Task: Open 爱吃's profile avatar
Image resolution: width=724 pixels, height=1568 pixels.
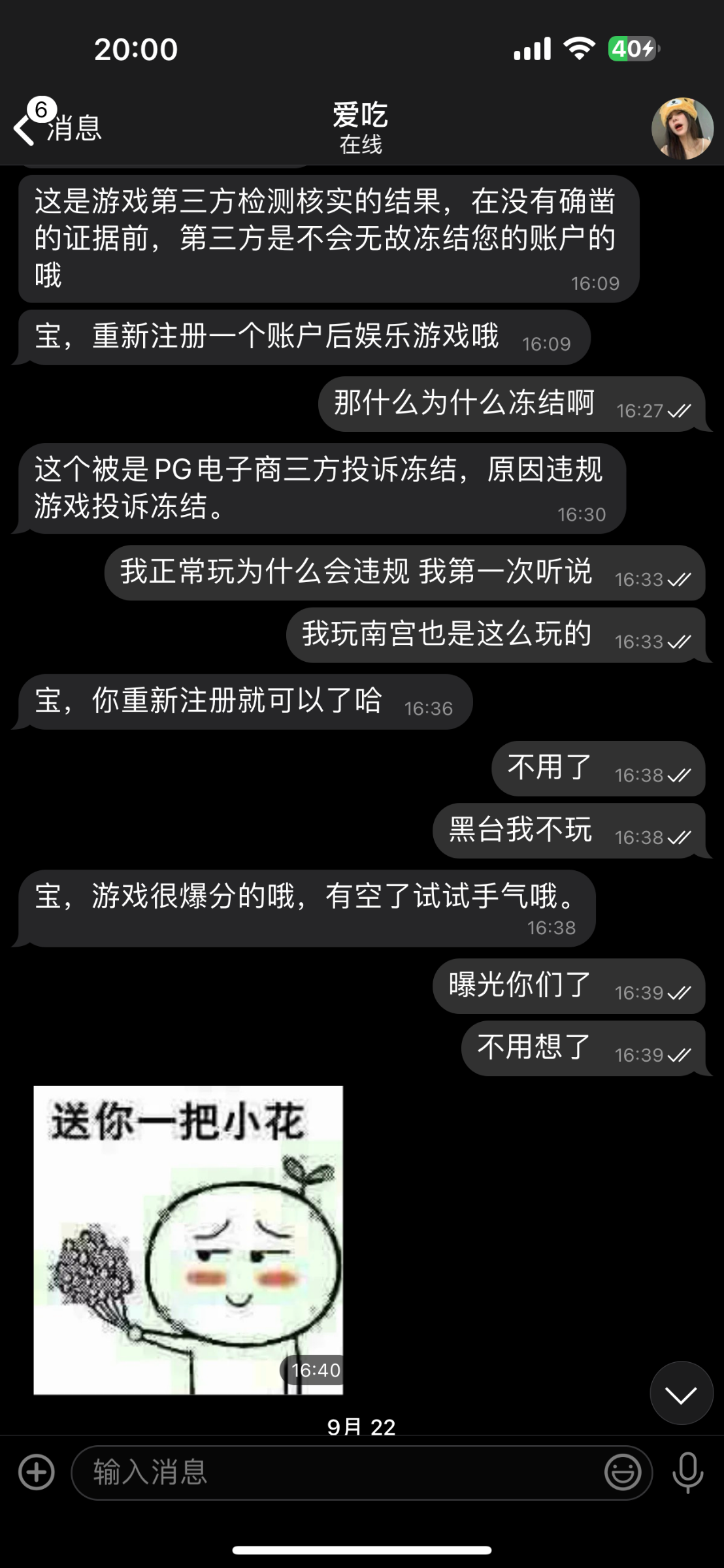Action: [682, 129]
